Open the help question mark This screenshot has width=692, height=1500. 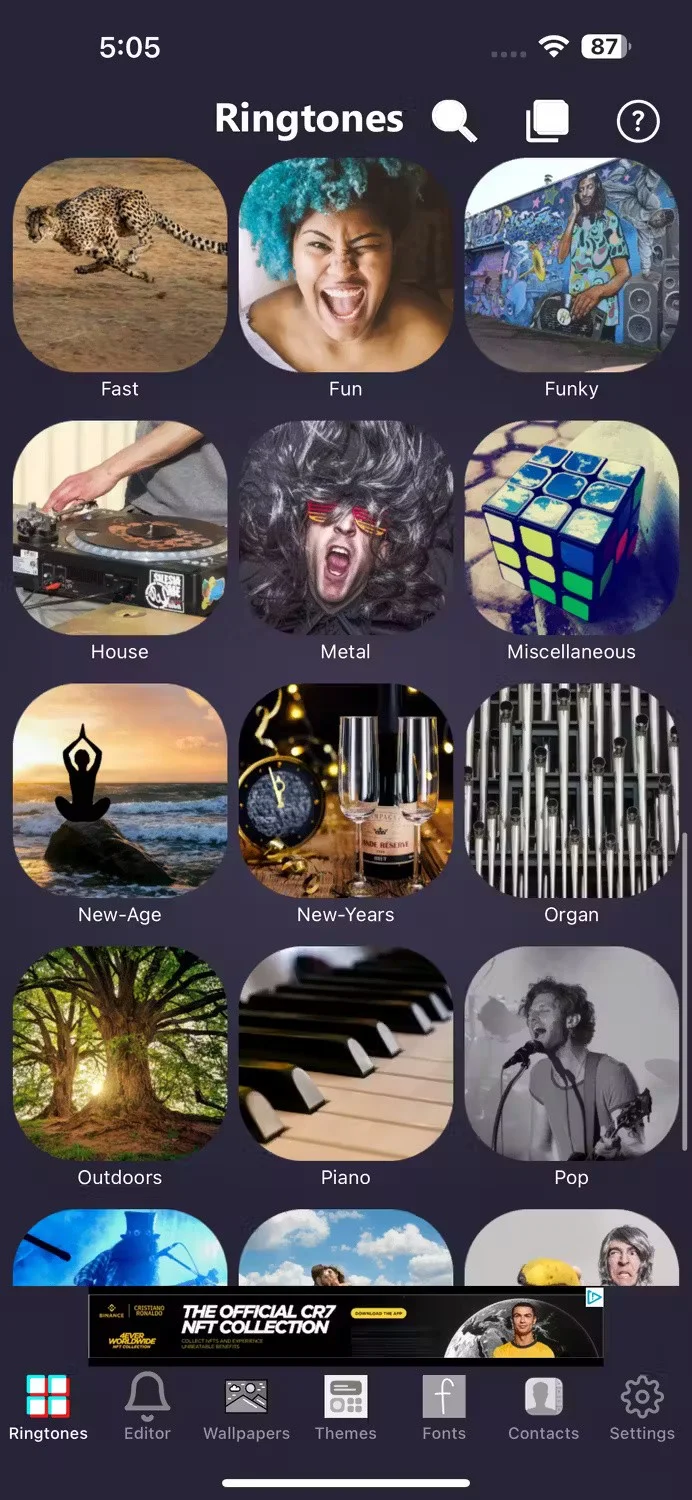click(x=638, y=121)
